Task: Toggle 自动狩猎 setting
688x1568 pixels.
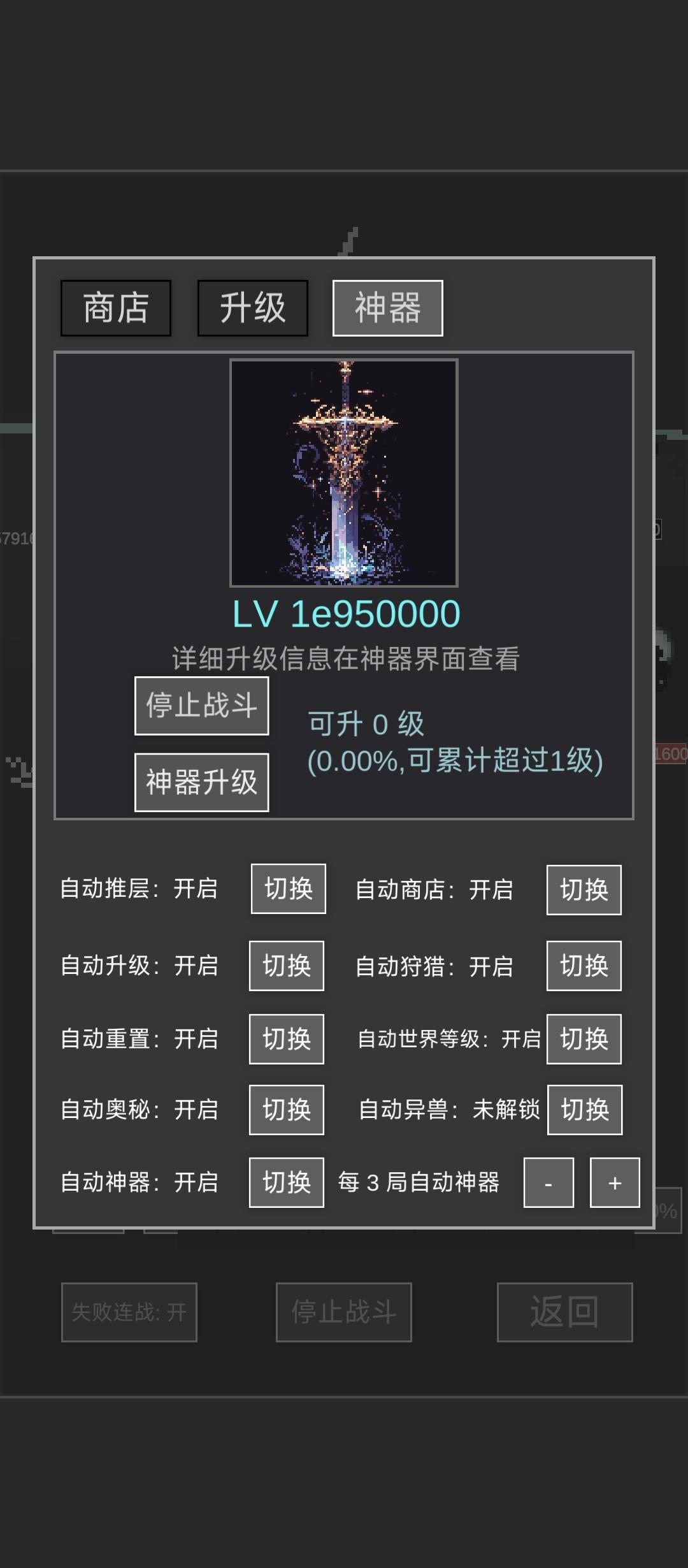Action: pos(584,966)
